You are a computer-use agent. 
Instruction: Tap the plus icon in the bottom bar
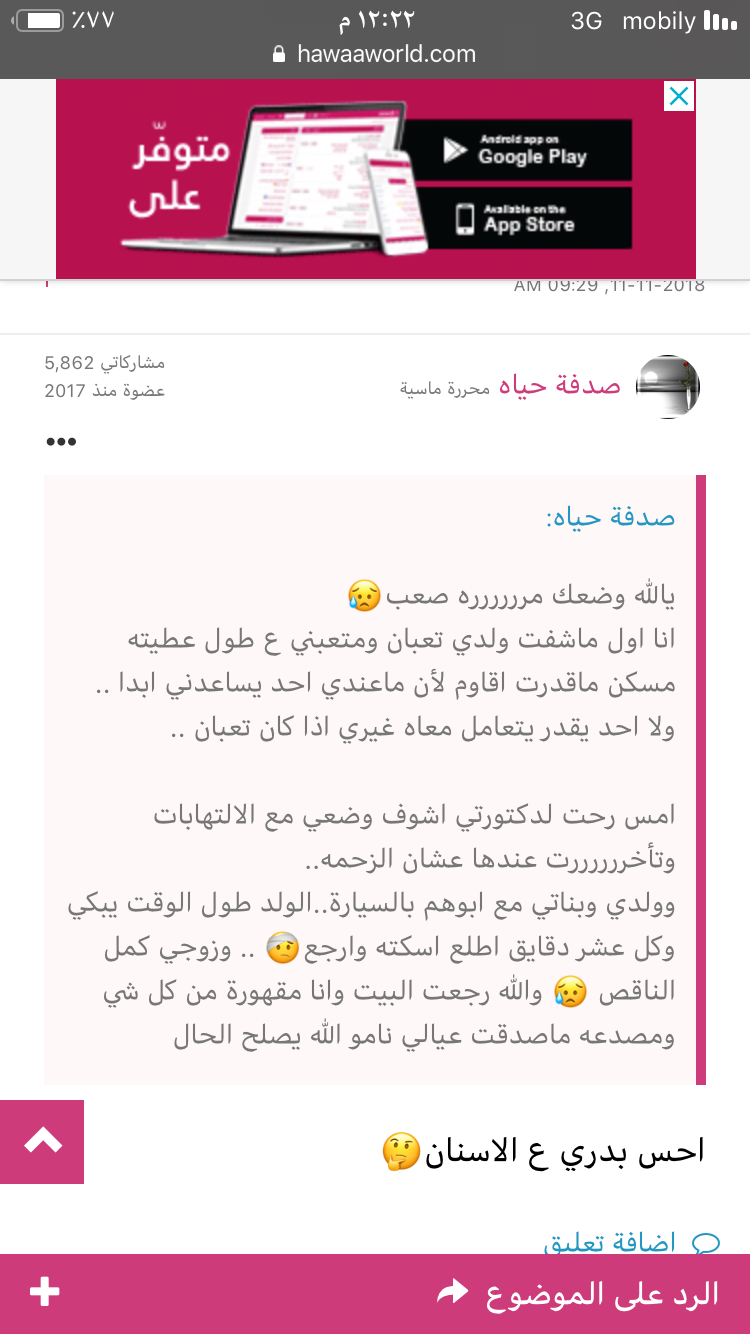pos(44,1292)
